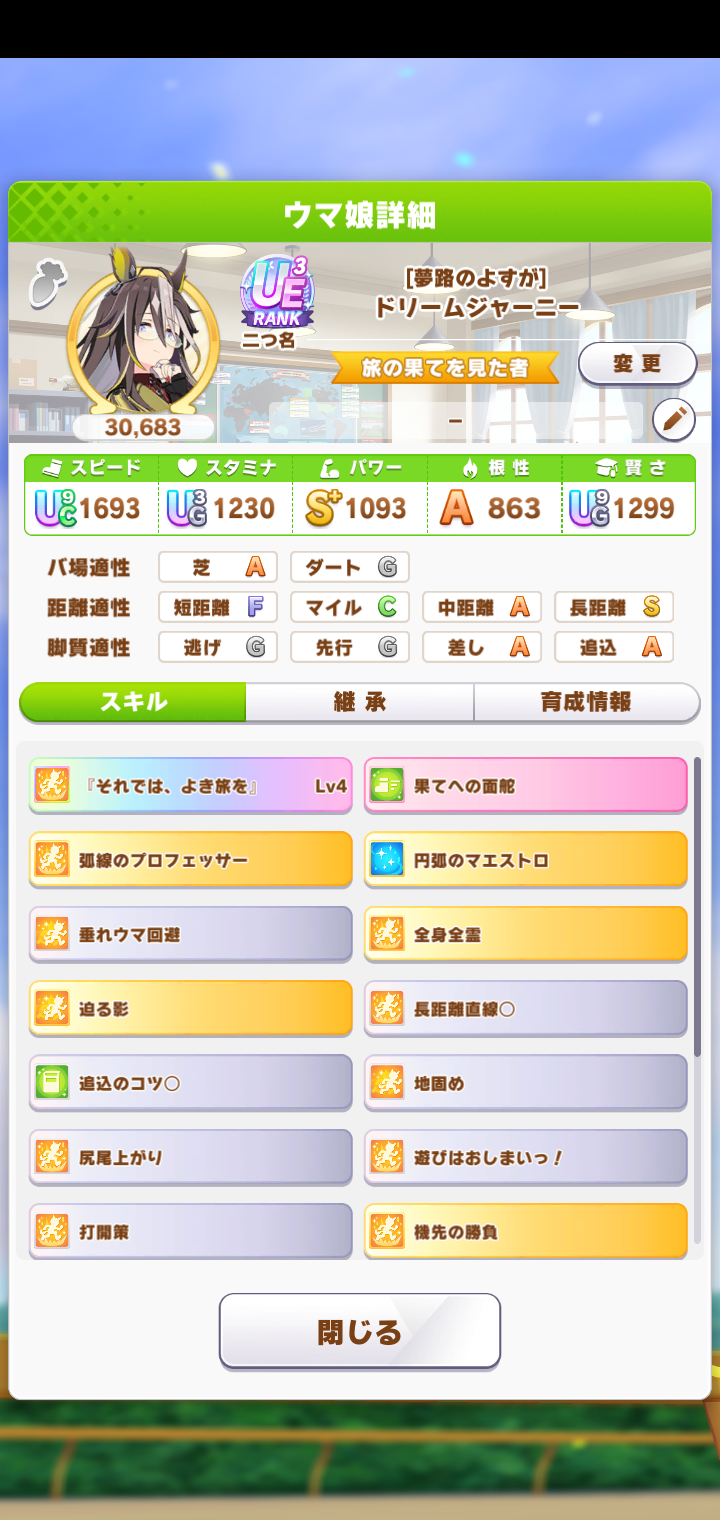Tap the 変更 button beside the title

pos(637,364)
